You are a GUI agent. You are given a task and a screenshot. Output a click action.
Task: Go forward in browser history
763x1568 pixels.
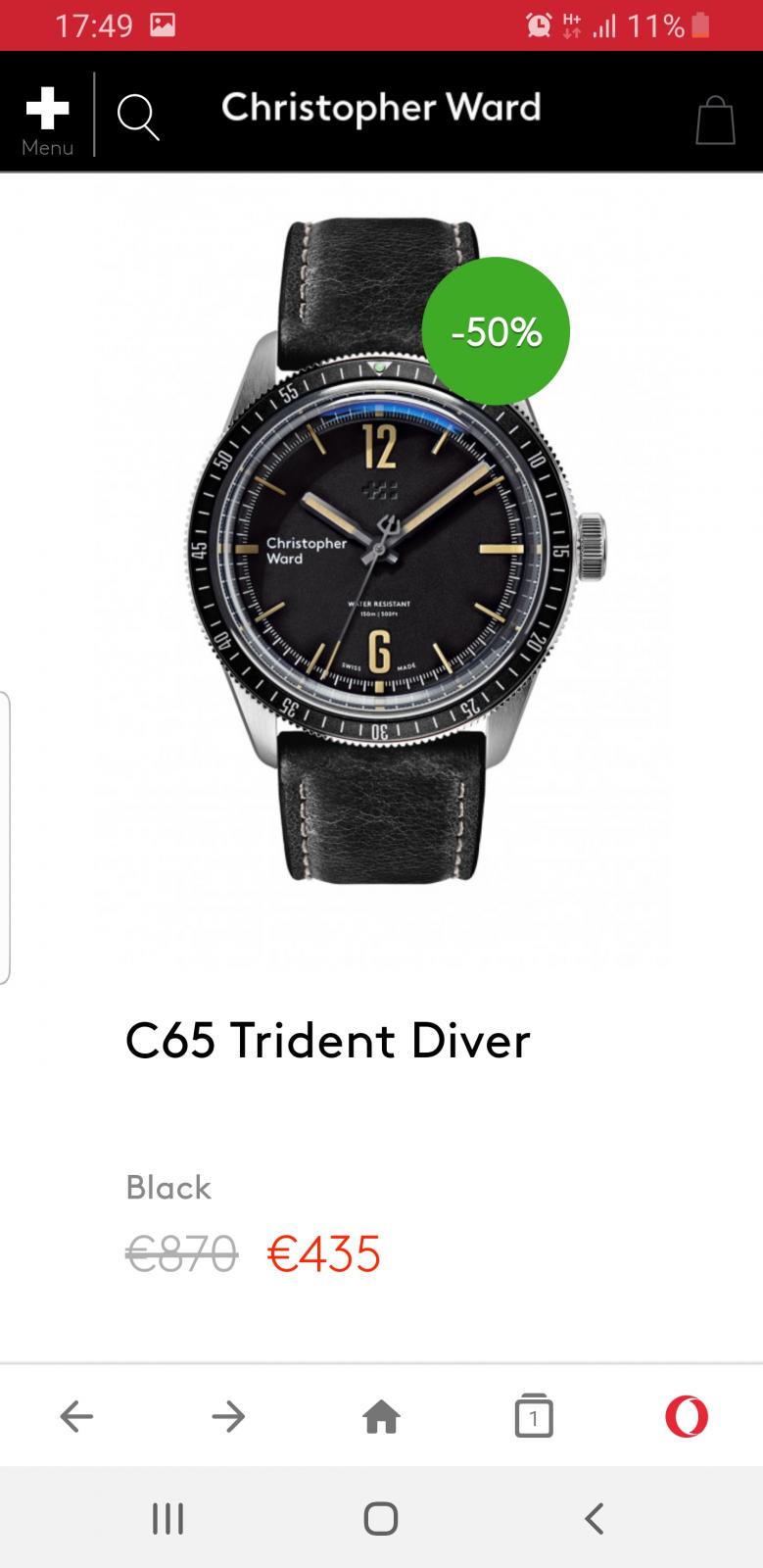pyautogui.click(x=228, y=1416)
